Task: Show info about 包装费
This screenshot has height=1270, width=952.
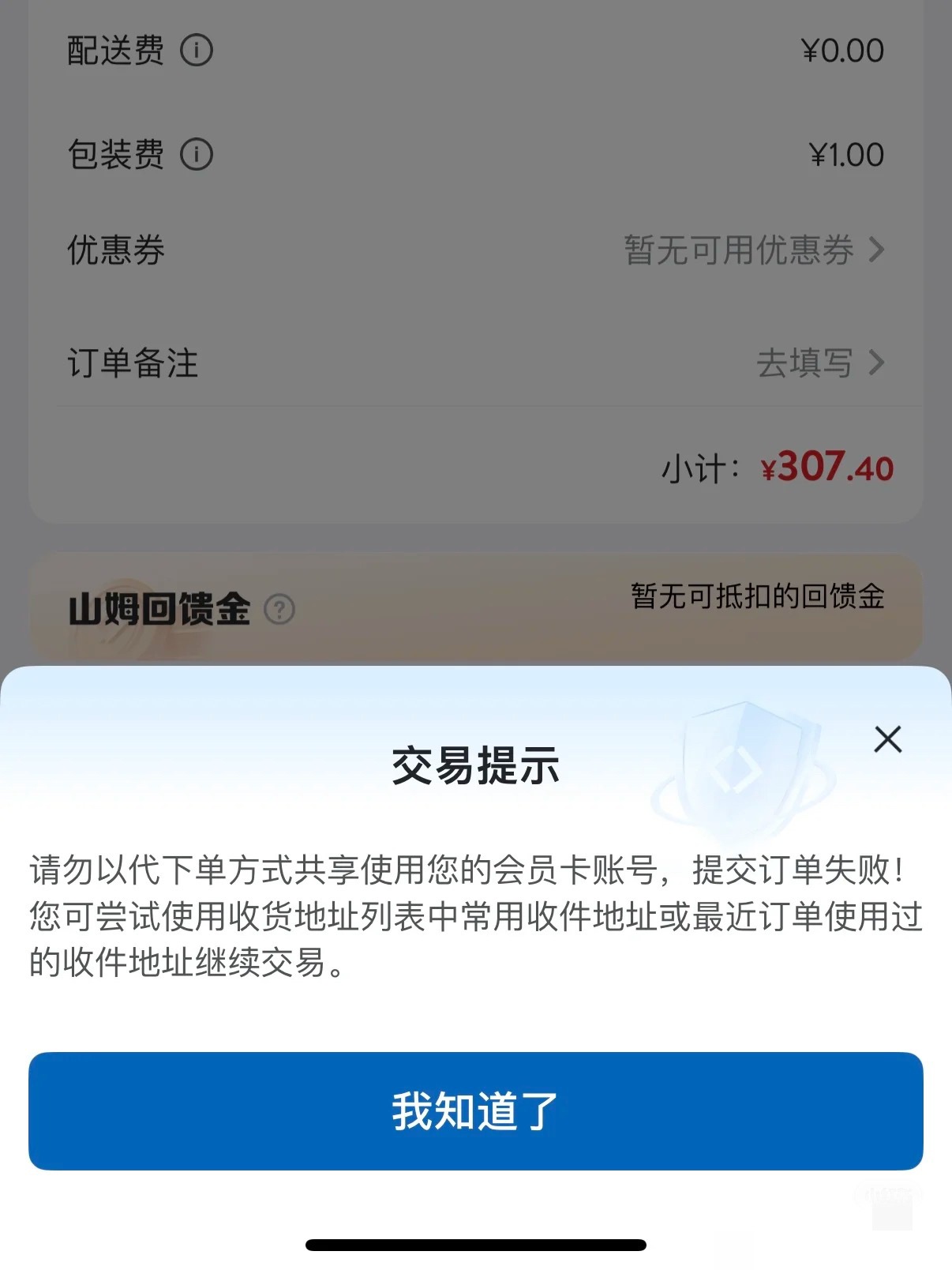Action: [x=197, y=155]
